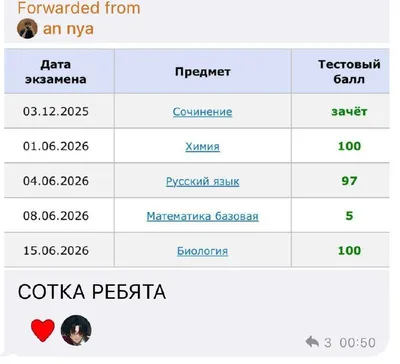This screenshot has height=364, width=400.
Task: Tap the red heart reaction
Action: pos(43,330)
